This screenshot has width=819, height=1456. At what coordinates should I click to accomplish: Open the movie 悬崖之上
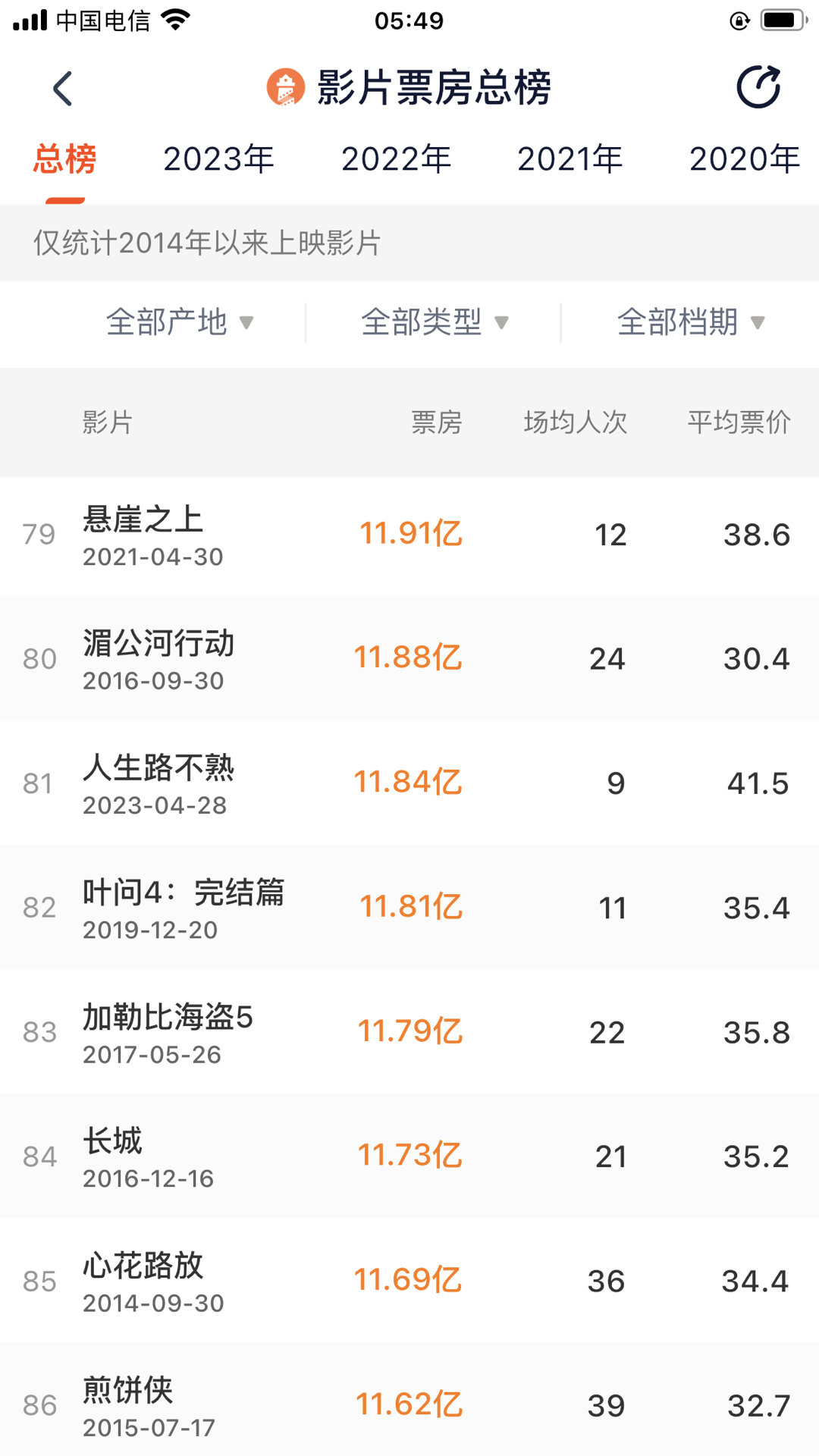[x=409, y=536]
